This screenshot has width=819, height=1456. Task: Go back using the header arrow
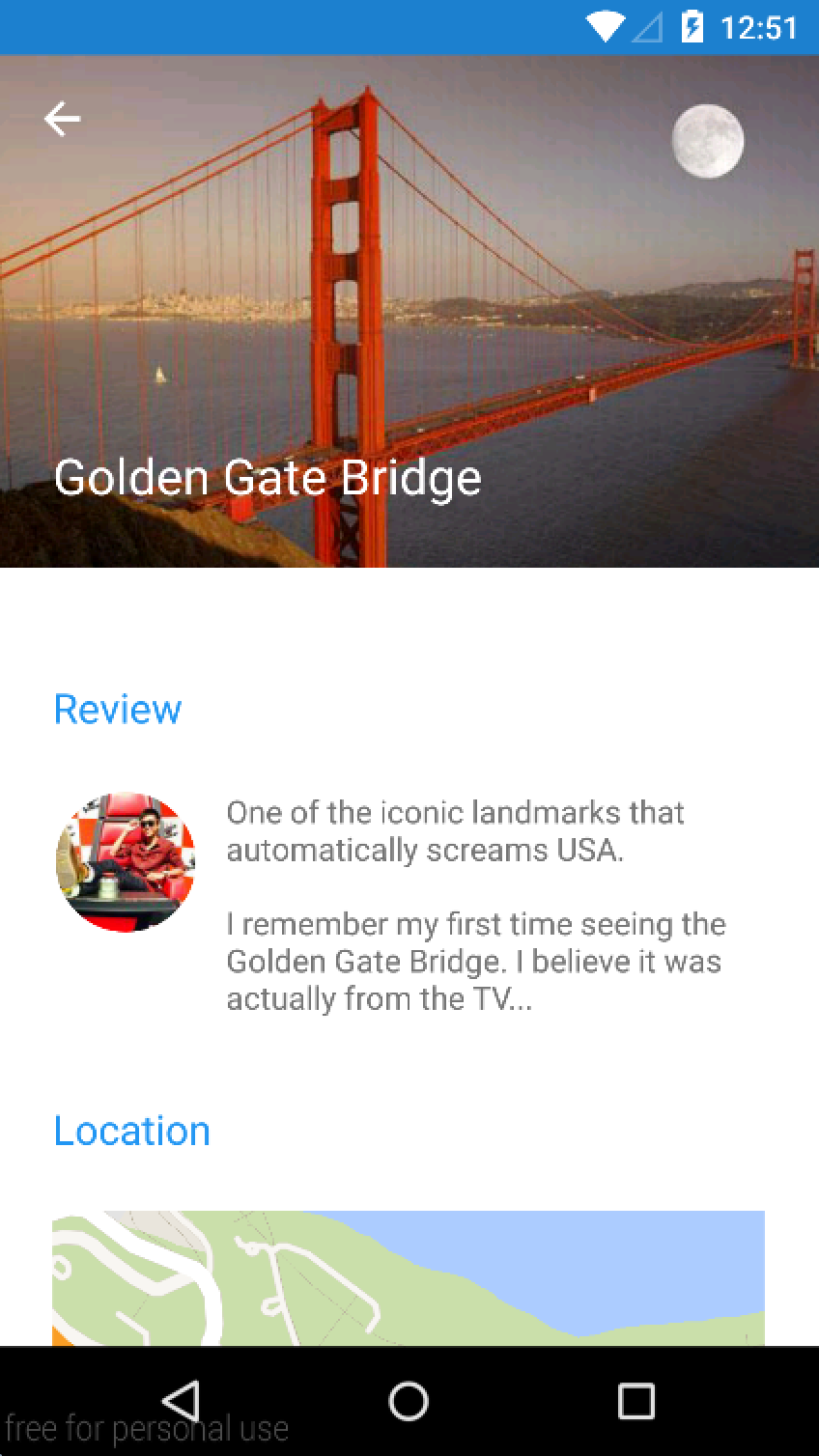click(x=62, y=119)
